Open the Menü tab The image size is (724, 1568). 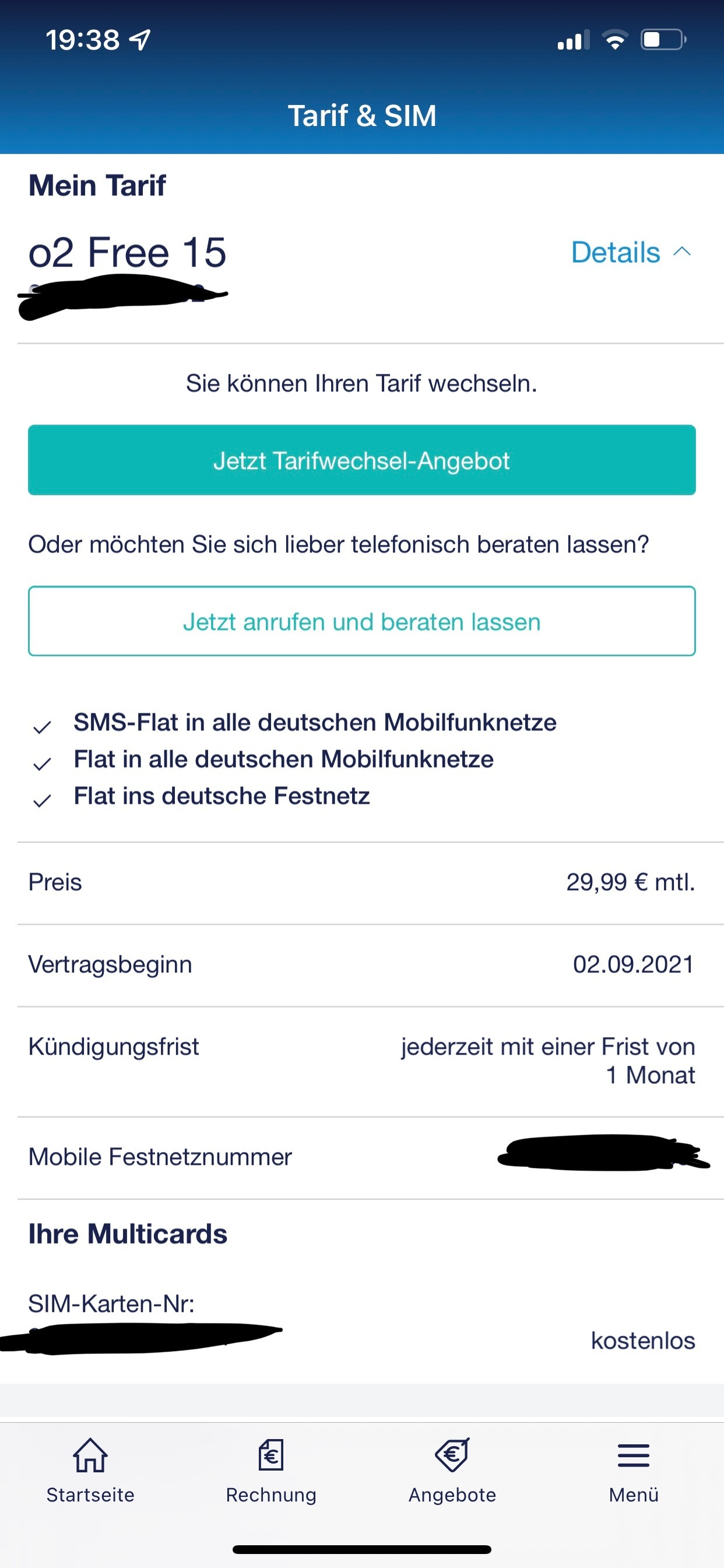tap(633, 1471)
